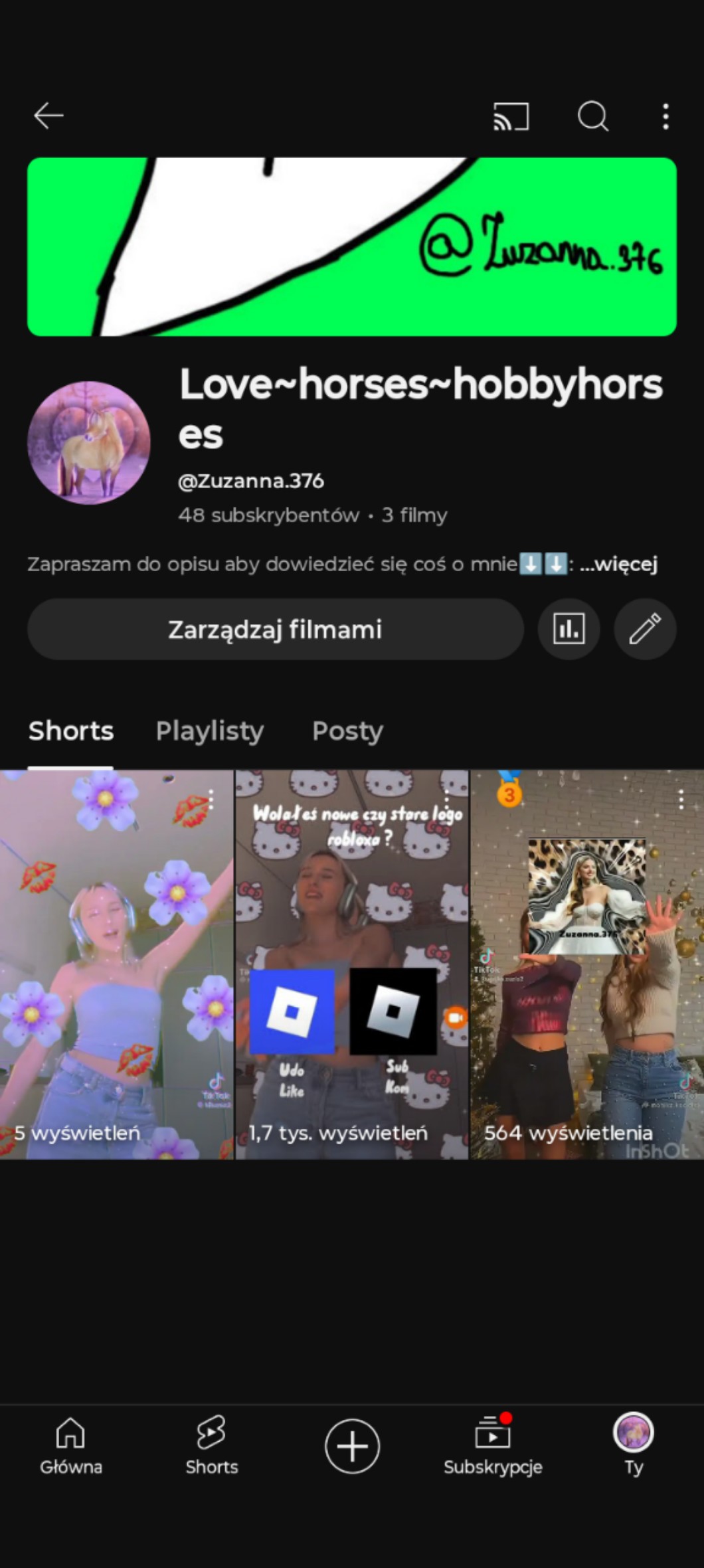Image resolution: width=704 pixels, height=1568 pixels.
Task: Tap the Zarządzaj filmami button
Action: (275, 629)
